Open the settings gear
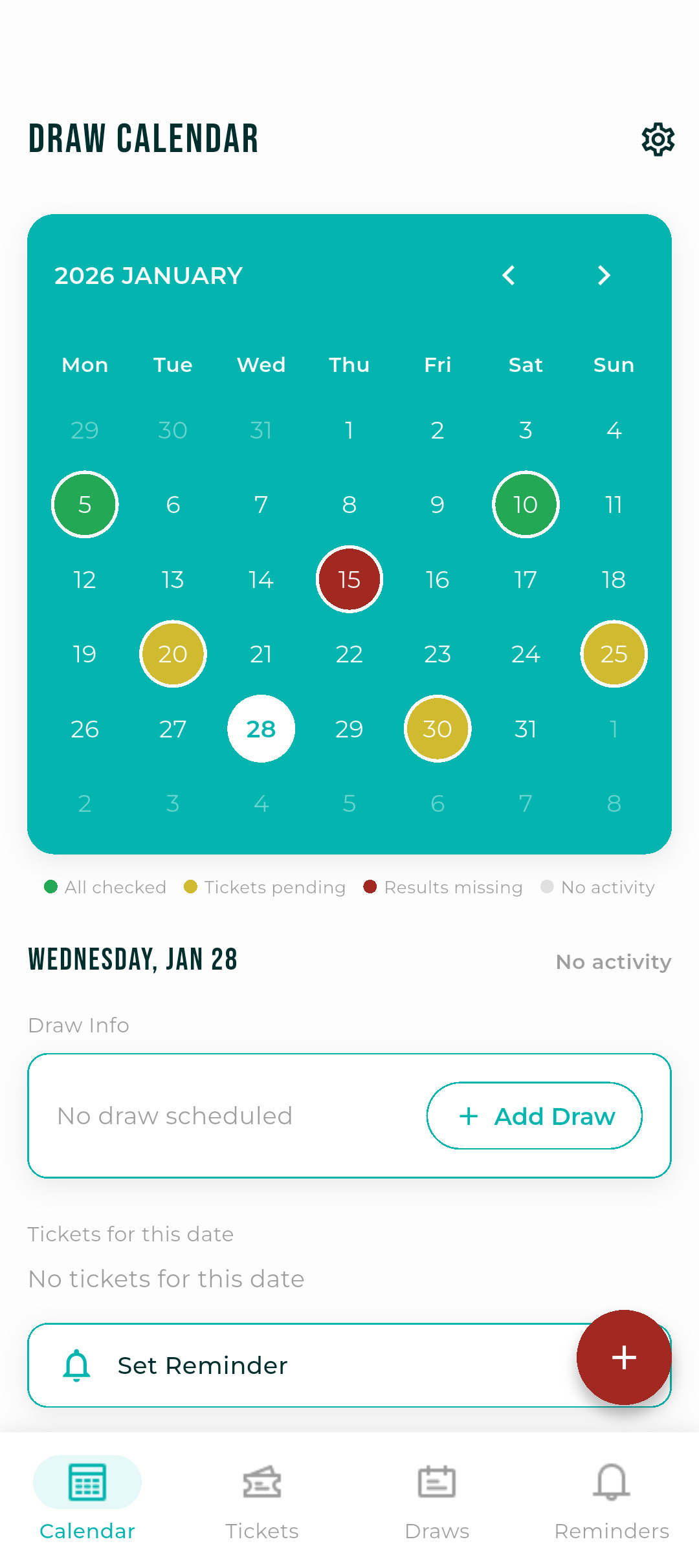699x1568 pixels. (x=658, y=138)
